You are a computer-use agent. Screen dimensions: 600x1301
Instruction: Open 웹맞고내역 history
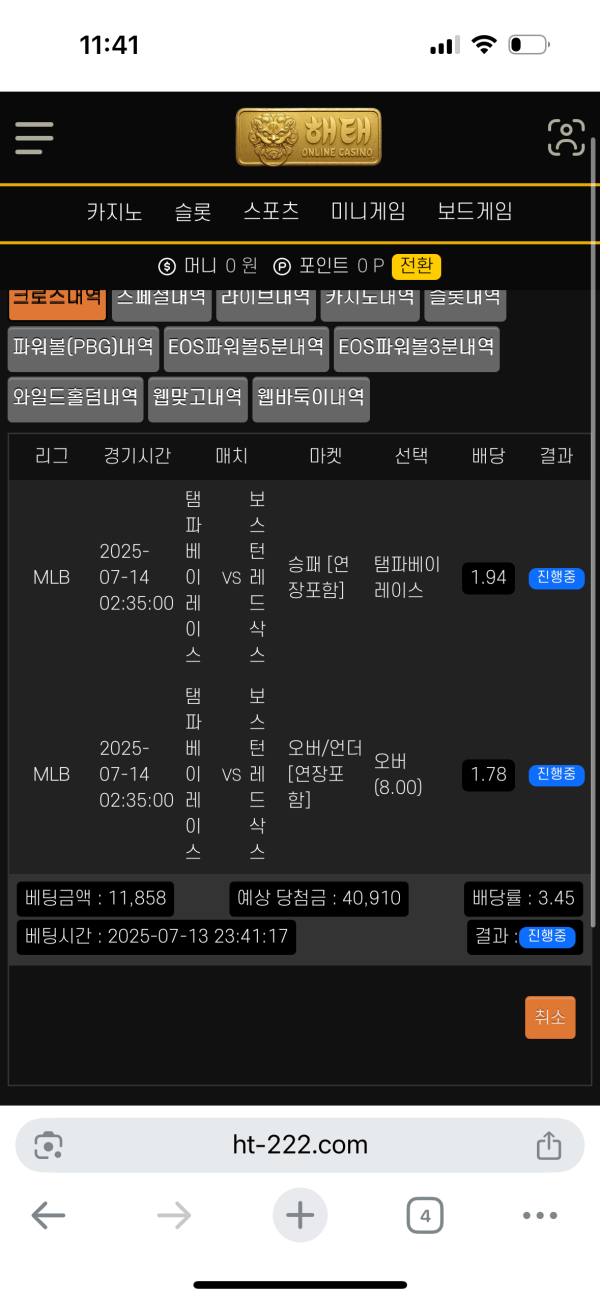click(198, 398)
